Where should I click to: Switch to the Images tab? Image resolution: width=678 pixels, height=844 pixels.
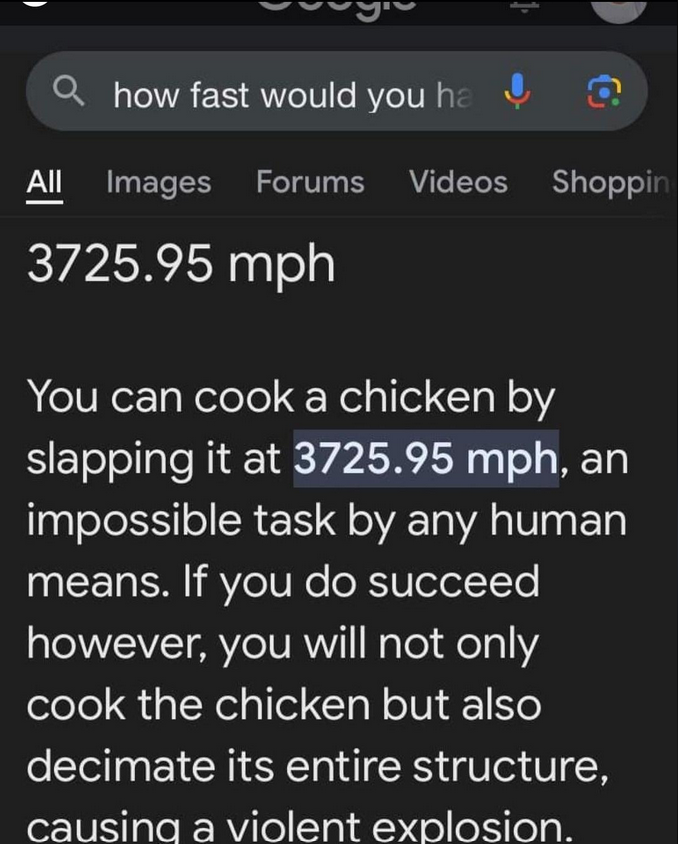(x=158, y=182)
